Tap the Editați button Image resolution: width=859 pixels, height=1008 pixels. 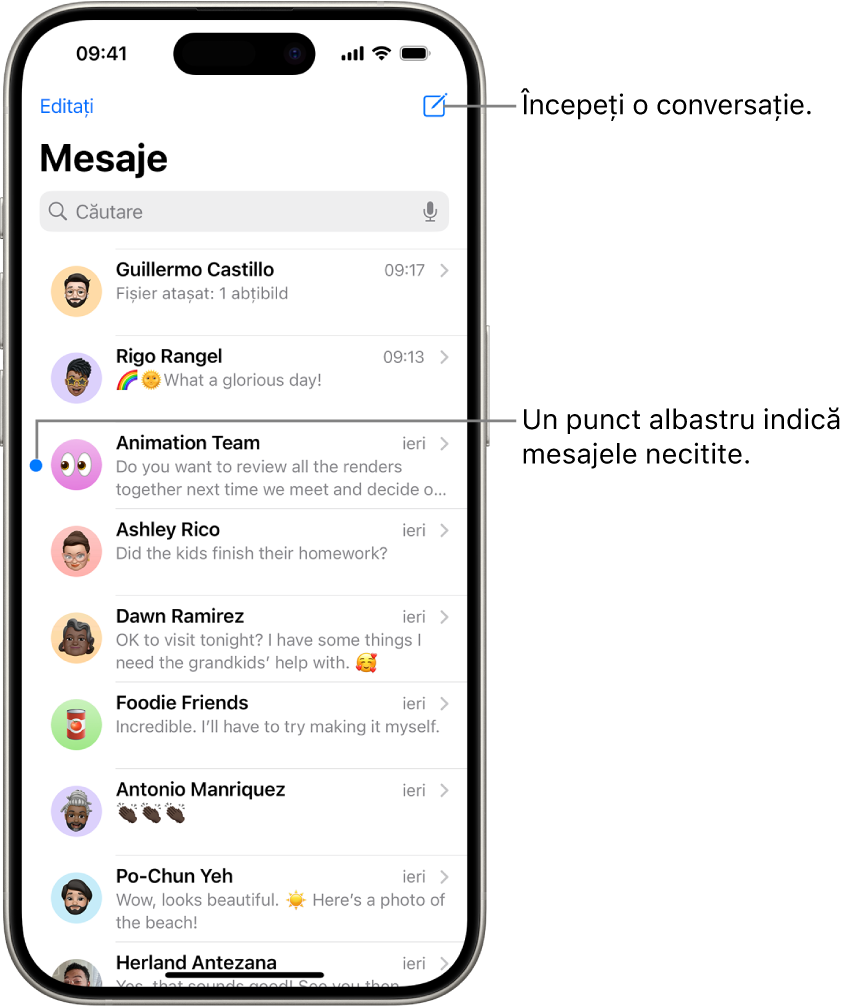click(66, 106)
